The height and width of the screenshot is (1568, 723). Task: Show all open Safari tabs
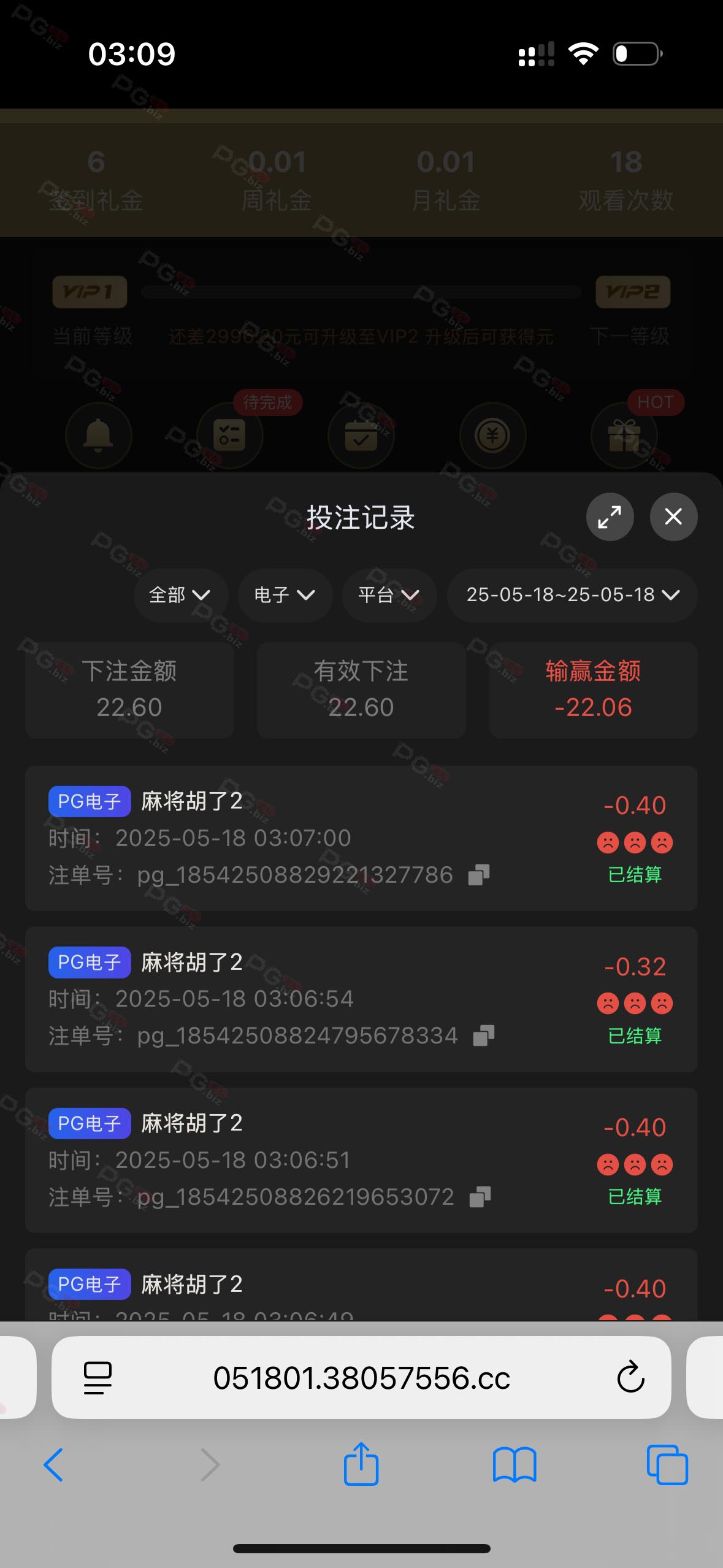667,1465
